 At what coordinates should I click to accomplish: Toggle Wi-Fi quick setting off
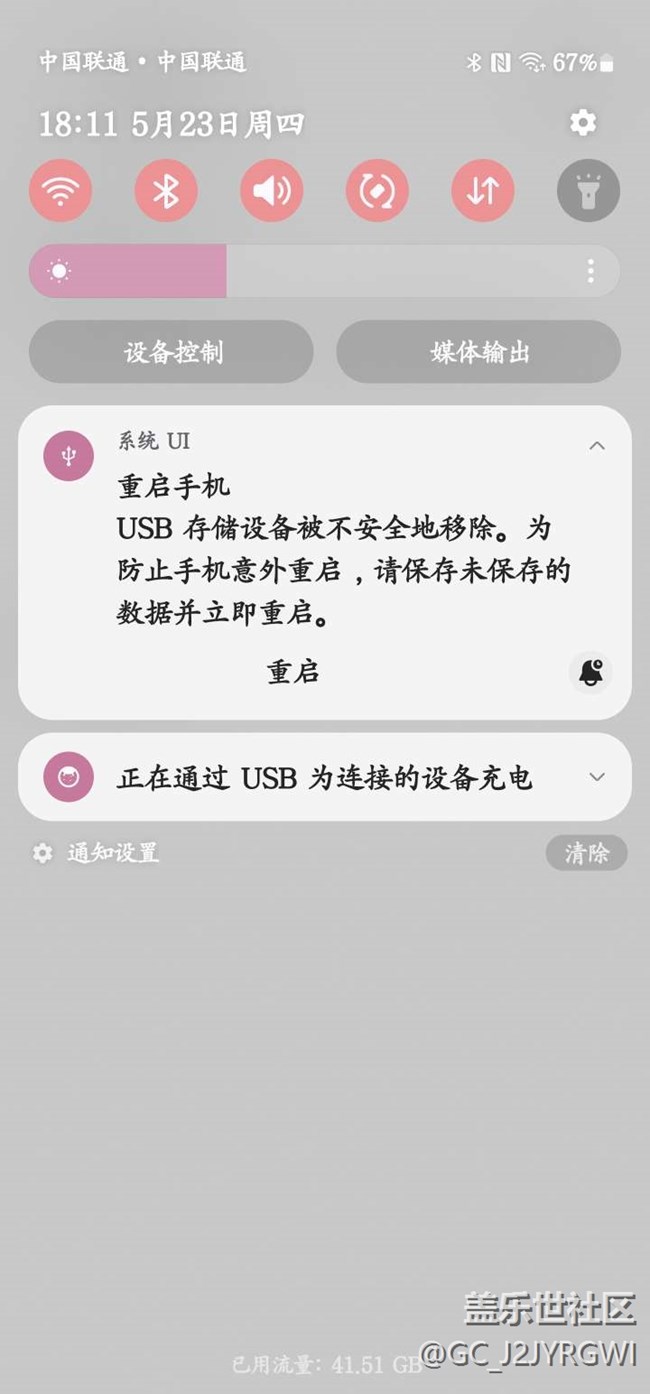[60, 190]
